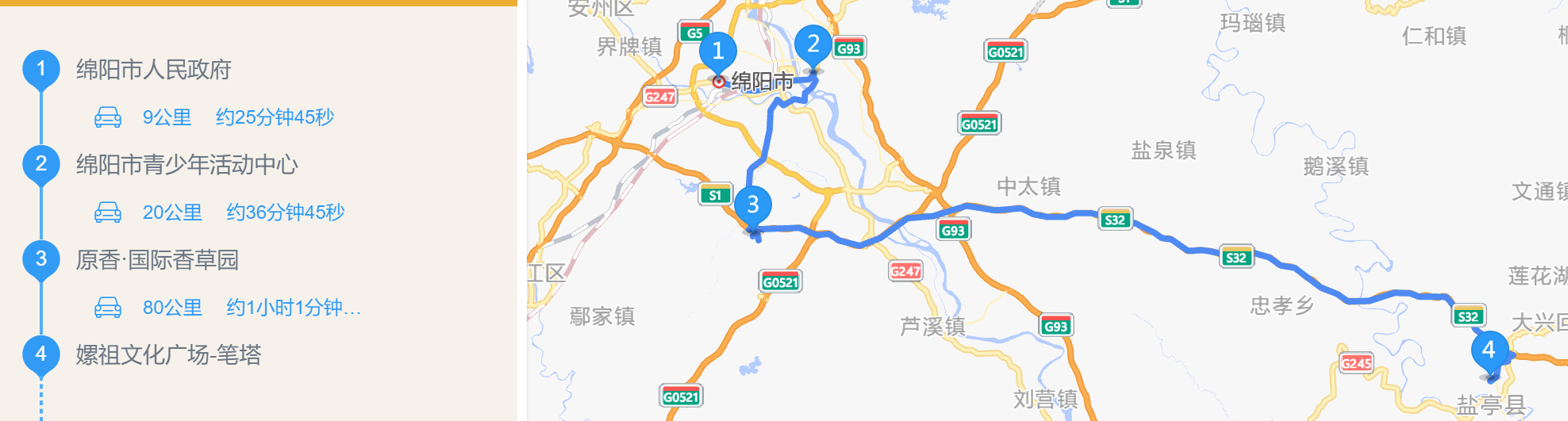Screen dimensions: 1568x421
Task: Select the 绵阳市人民政府 stop in the route list
Action: [x=153, y=70]
